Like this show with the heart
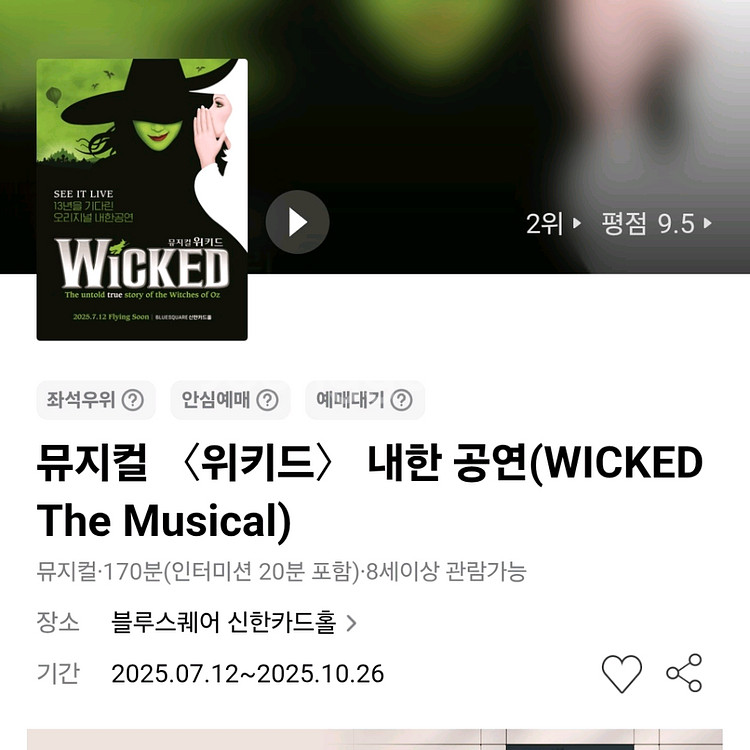750x750 pixels. 622,673
